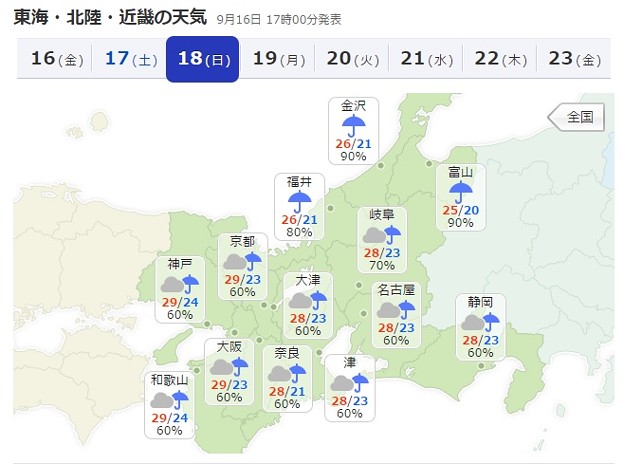The height and width of the screenshot is (464, 624).
Task: Tap the 和歌山 weather card
Action: coord(169,404)
